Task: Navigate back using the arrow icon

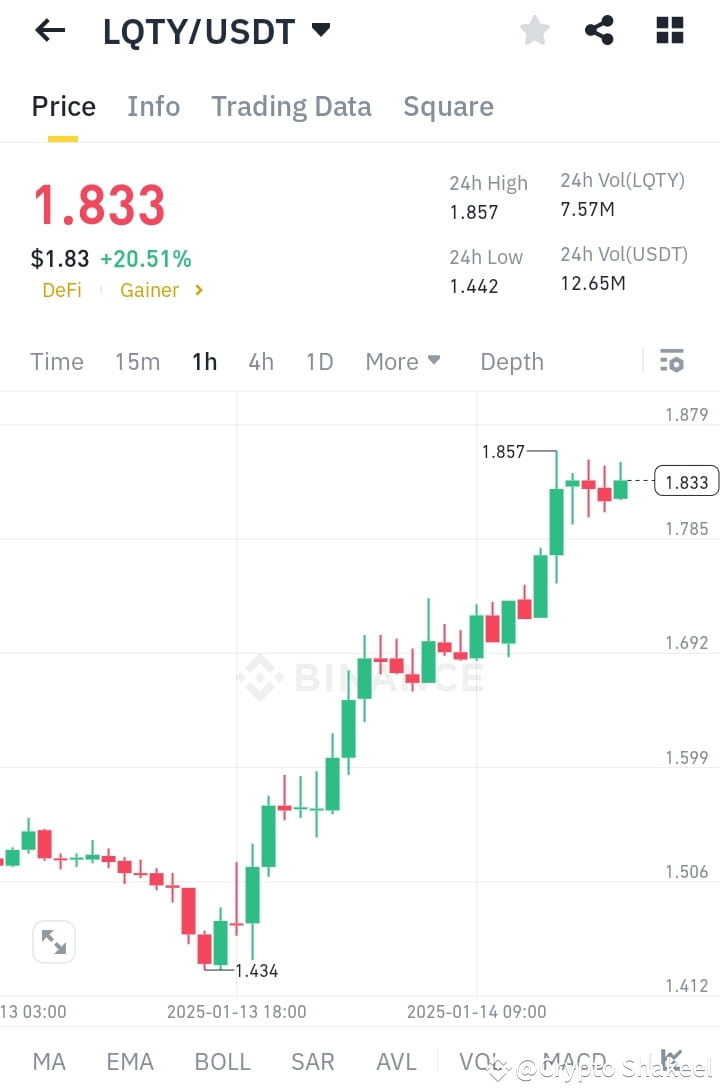Action: click(x=47, y=30)
